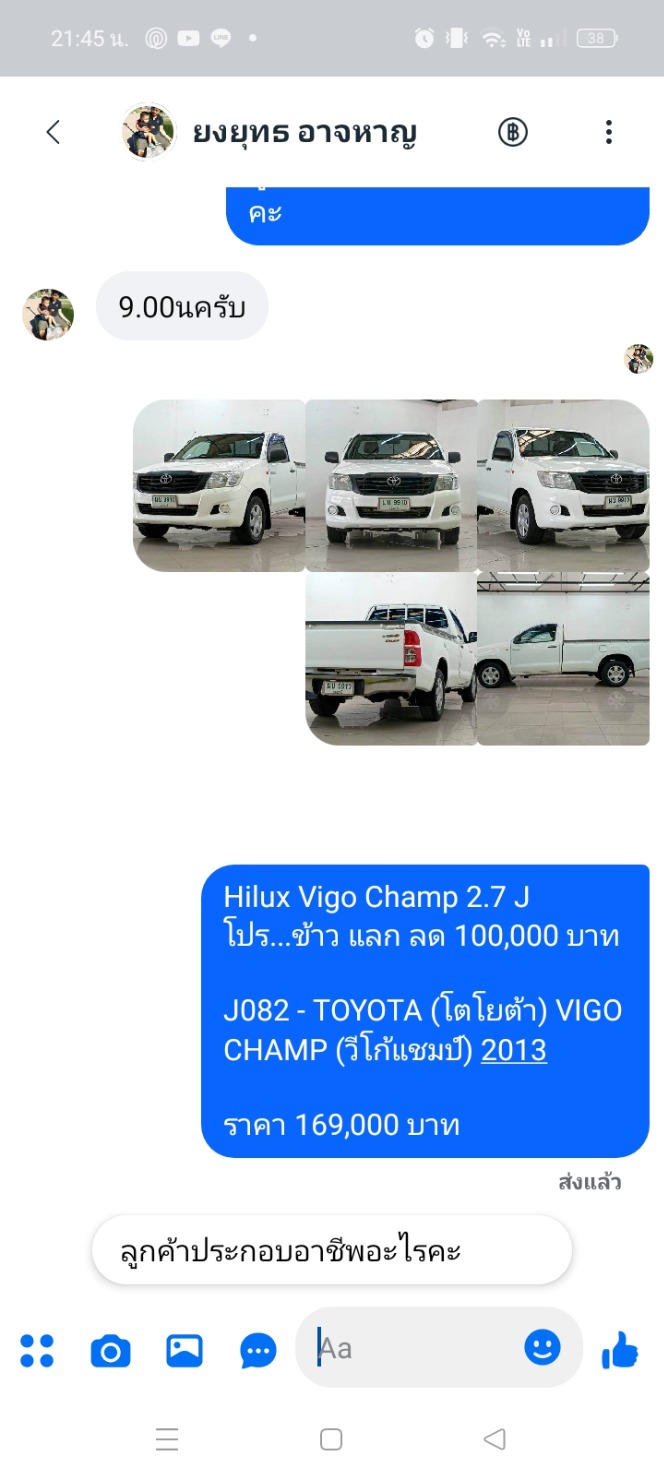Viewport: 664px width, 1480px height.
Task: Launch the camera to take a photo
Action: pyautogui.click(x=111, y=1351)
